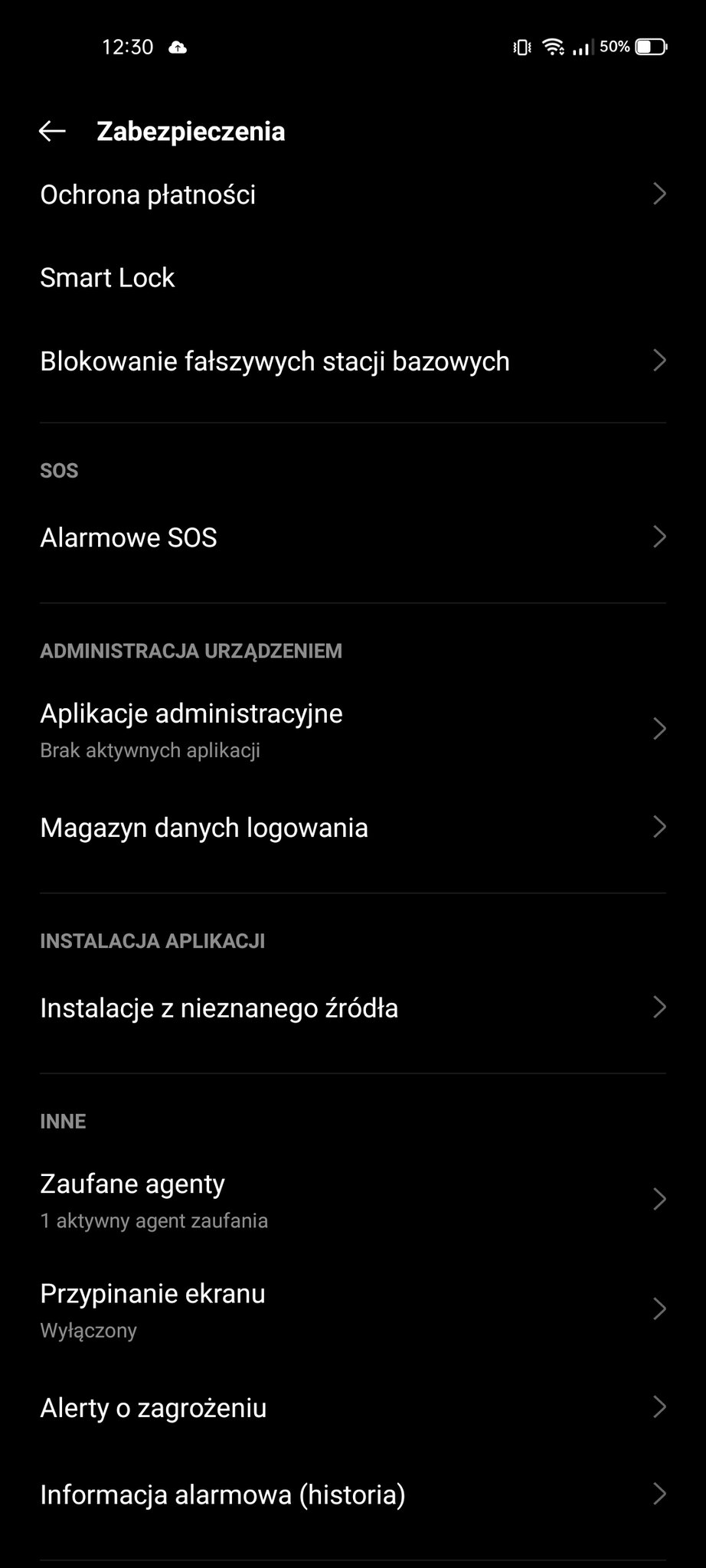Open Blokowanie fałszywych stacji bazowych
Screen dimensions: 706x1568
[353, 361]
